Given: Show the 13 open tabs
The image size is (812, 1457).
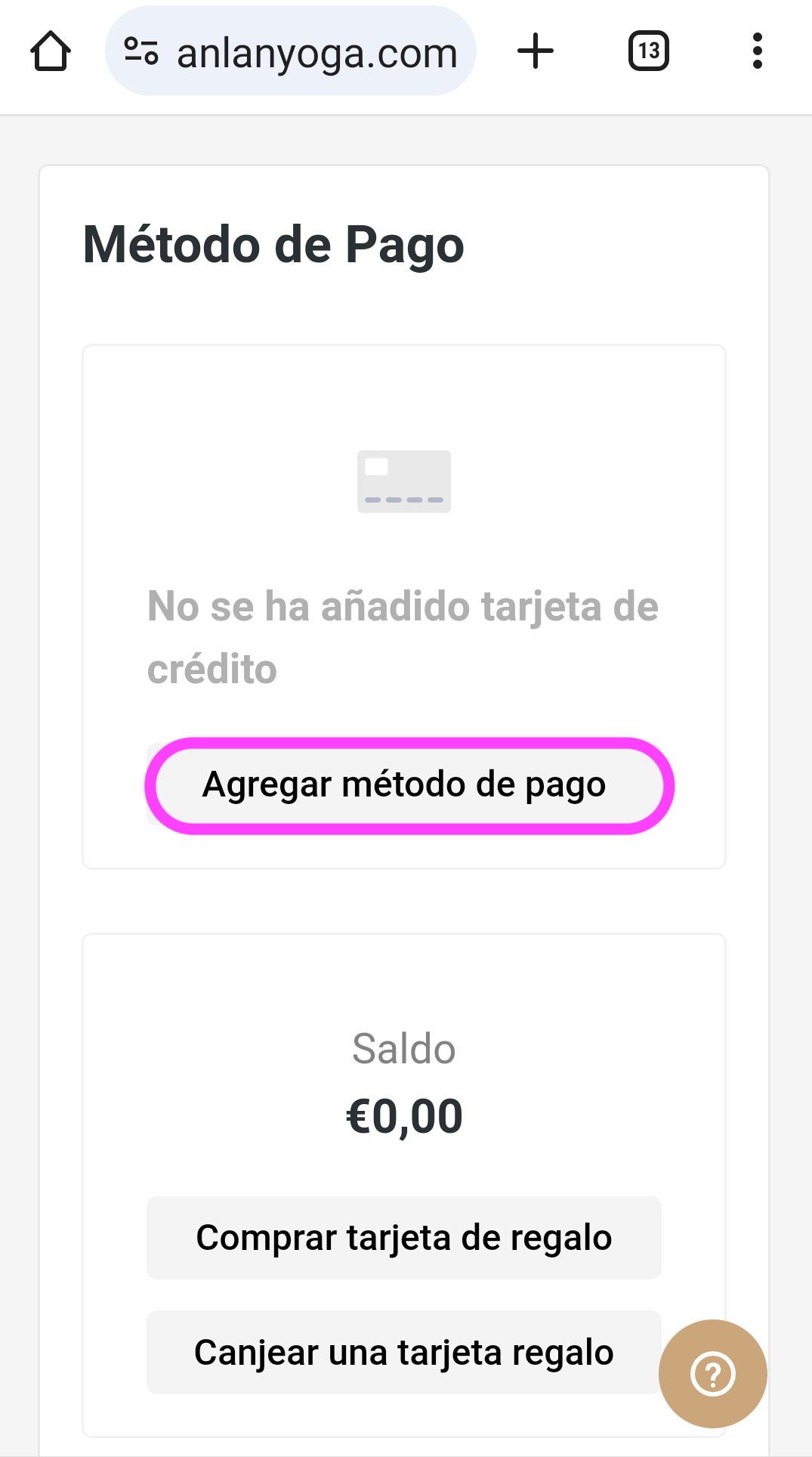Looking at the screenshot, I should tap(649, 51).
